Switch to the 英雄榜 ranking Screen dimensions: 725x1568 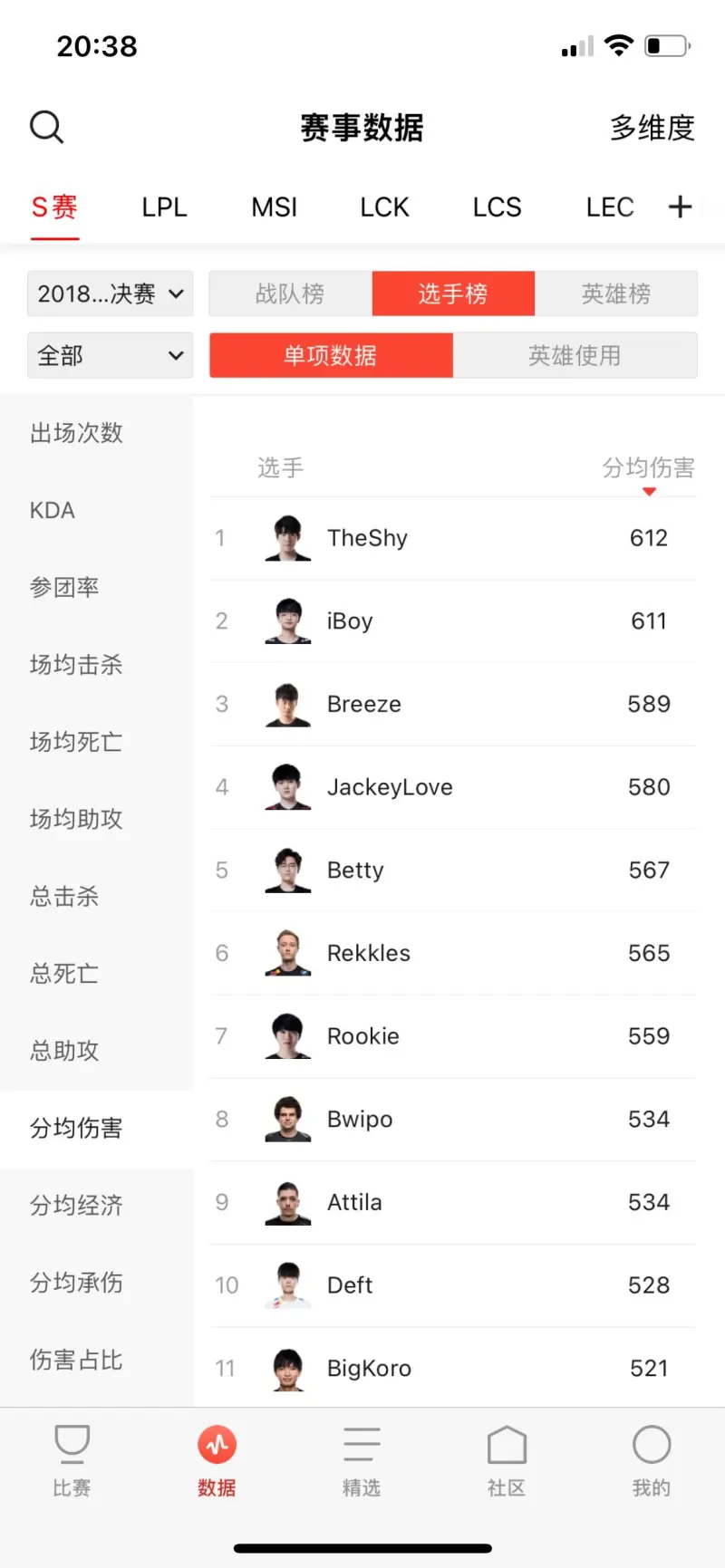615,293
